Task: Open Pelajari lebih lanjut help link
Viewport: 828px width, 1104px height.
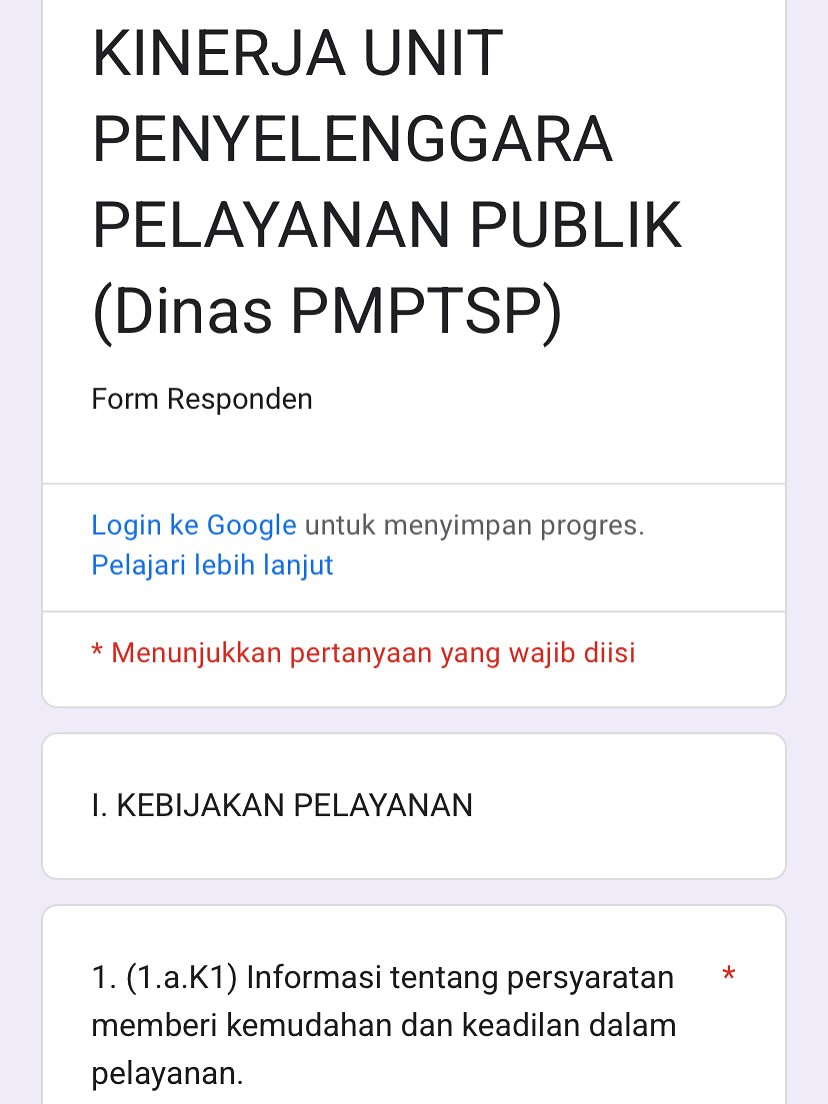Action: tap(212, 564)
